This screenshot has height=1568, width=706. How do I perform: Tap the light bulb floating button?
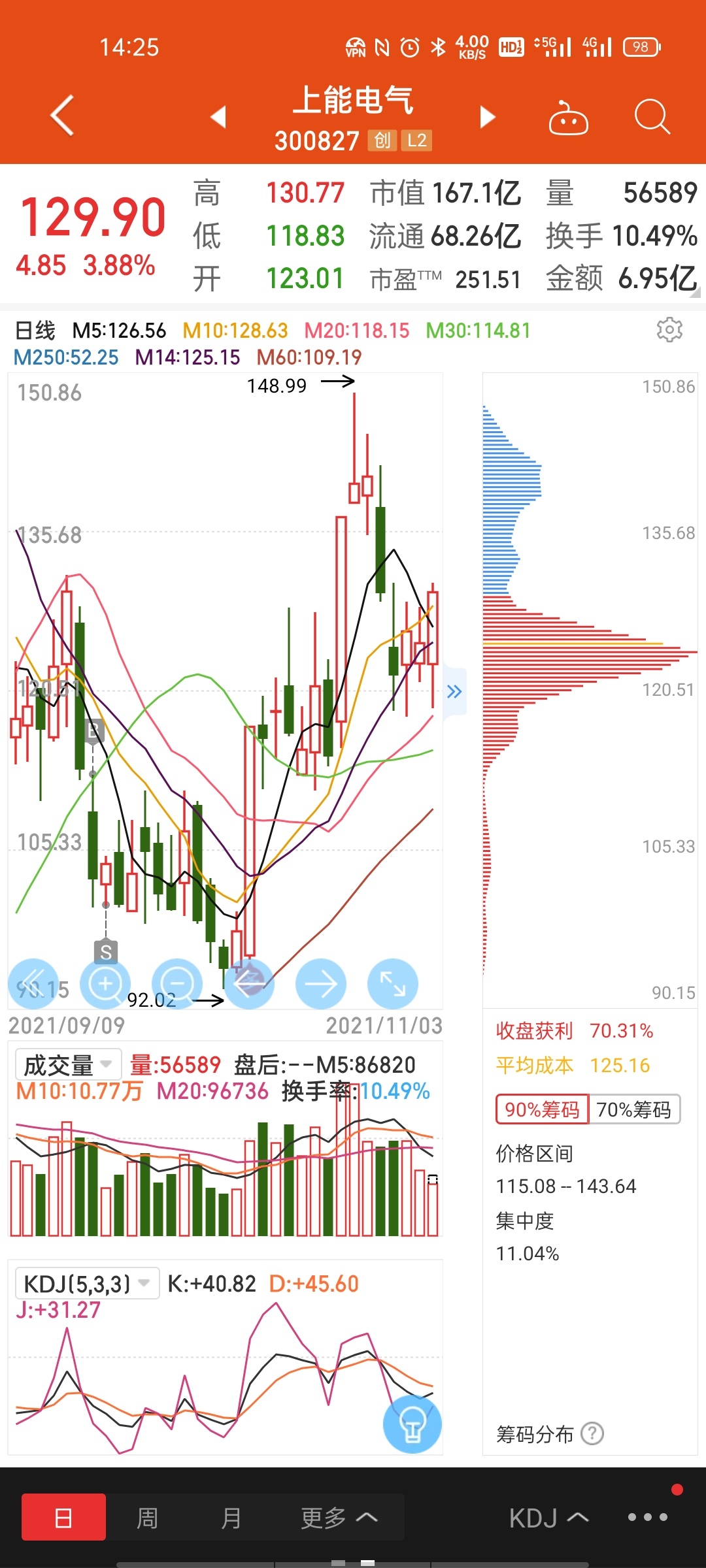pos(412,1424)
